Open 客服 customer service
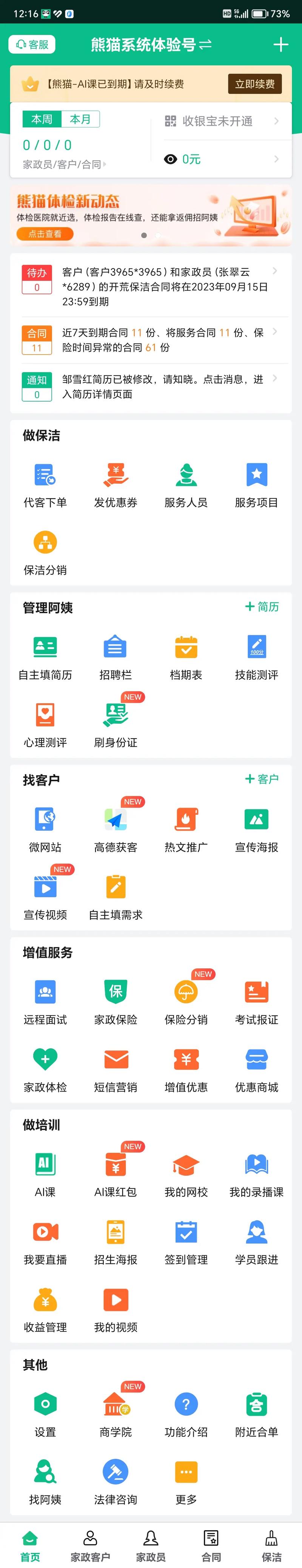Screen dimensions: 302x1568 [x=32, y=45]
